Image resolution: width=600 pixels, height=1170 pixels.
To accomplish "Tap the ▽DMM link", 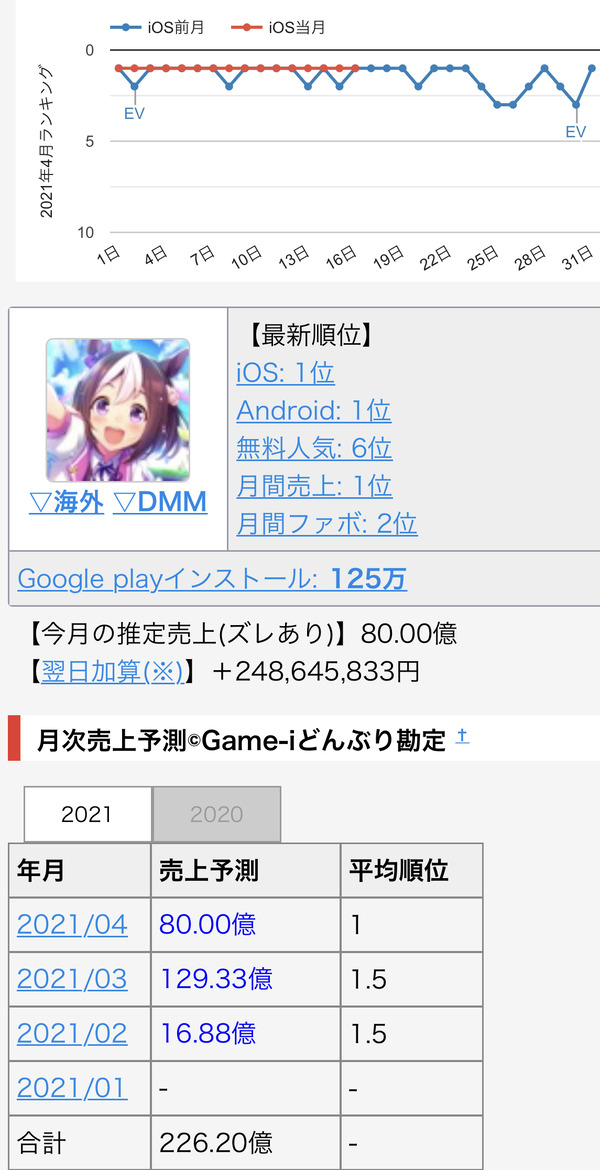I will pos(160,503).
